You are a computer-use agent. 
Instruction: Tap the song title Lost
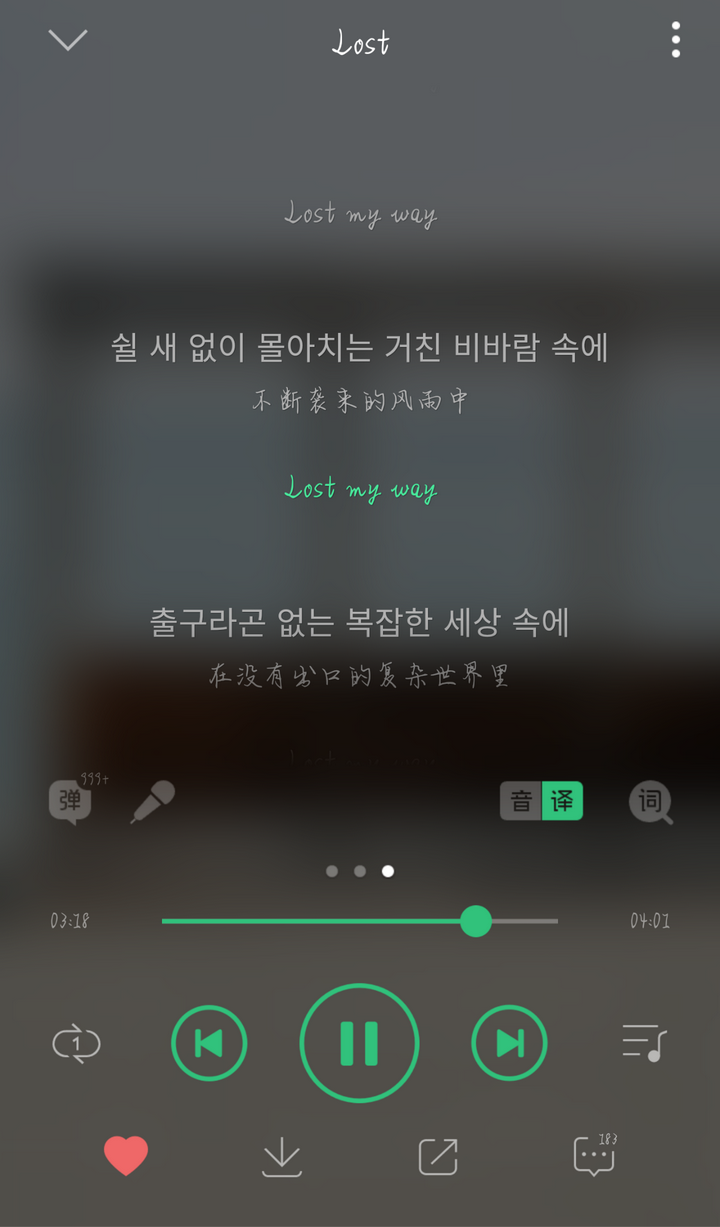359,40
